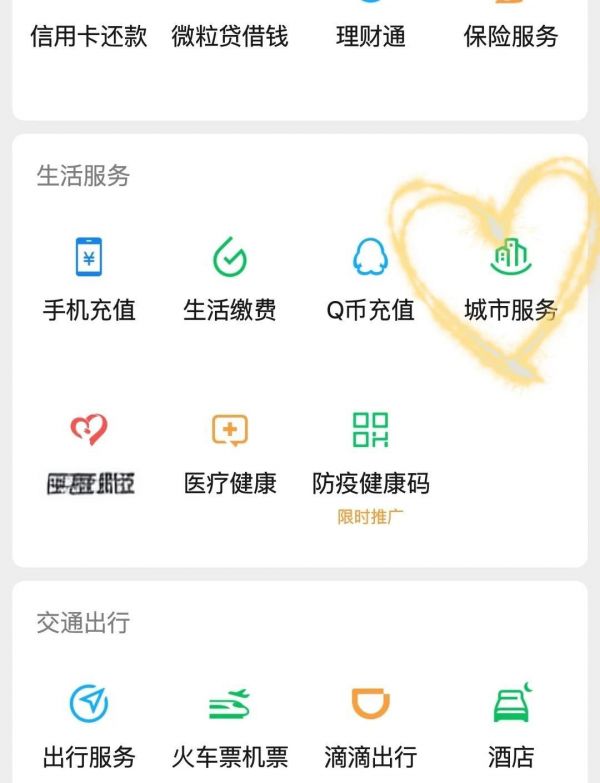Tap 手机充值 mobile top-up
This screenshot has width=600, height=783.
89,278
